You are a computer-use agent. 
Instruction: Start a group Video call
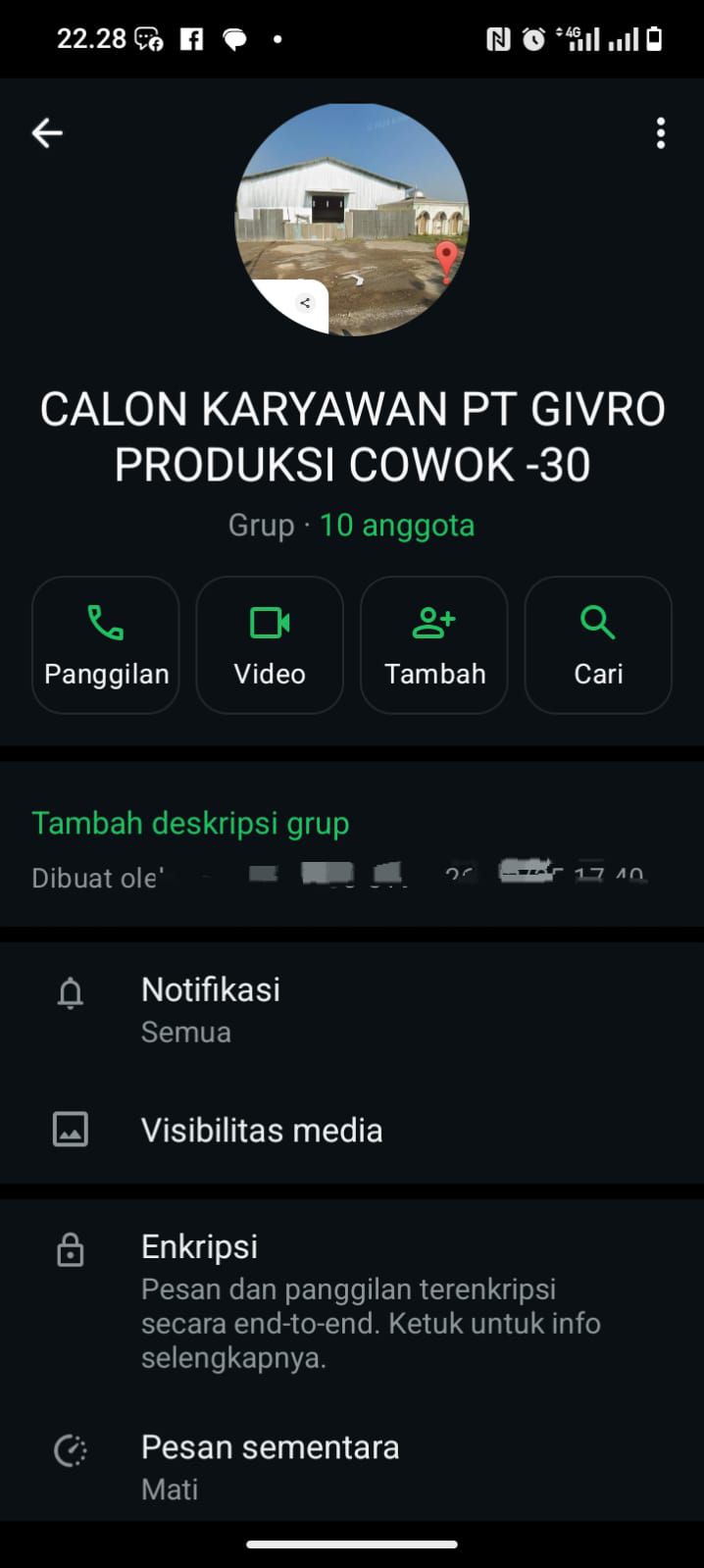(270, 644)
